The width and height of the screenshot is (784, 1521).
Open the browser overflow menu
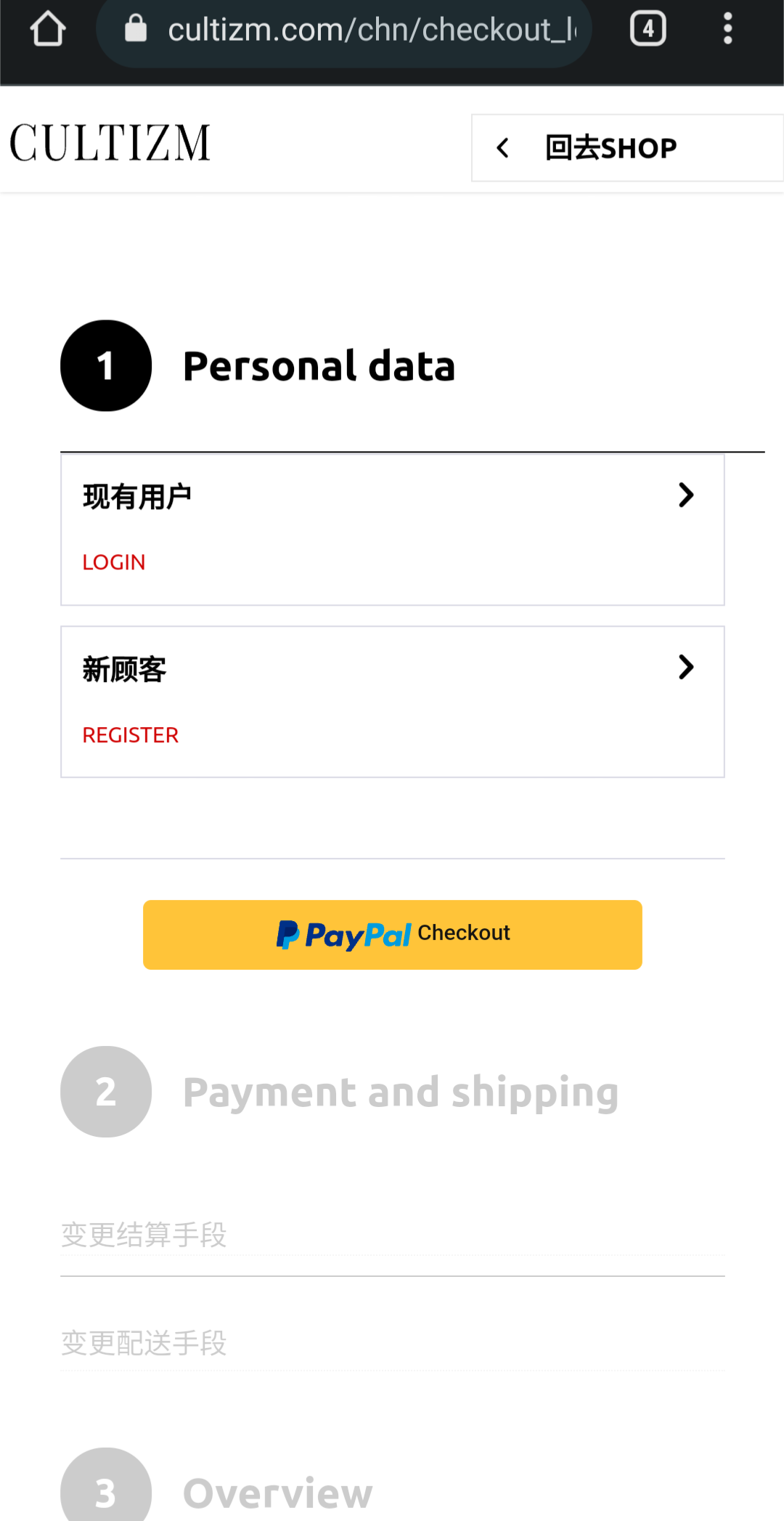(x=727, y=29)
